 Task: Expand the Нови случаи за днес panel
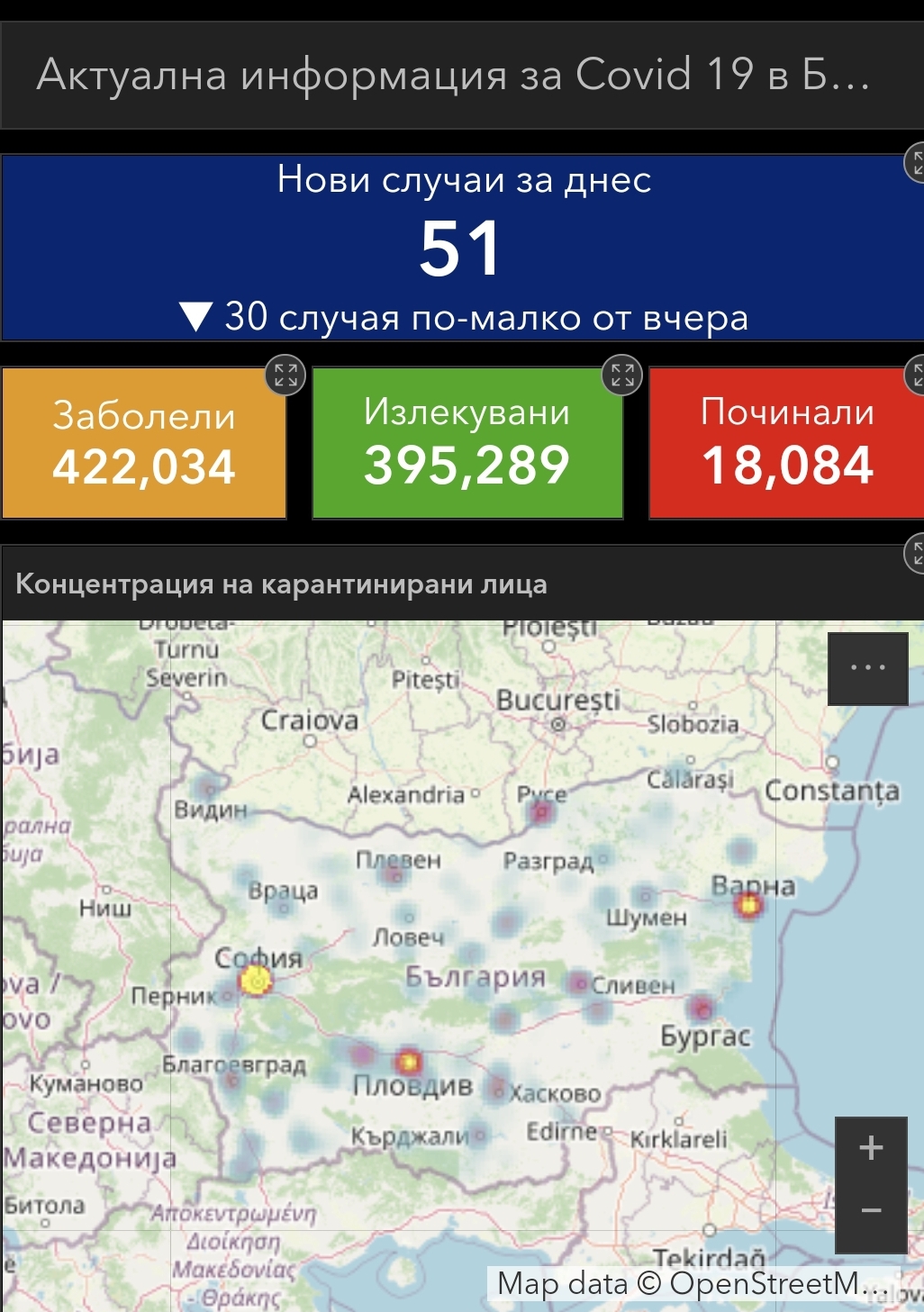(916, 163)
